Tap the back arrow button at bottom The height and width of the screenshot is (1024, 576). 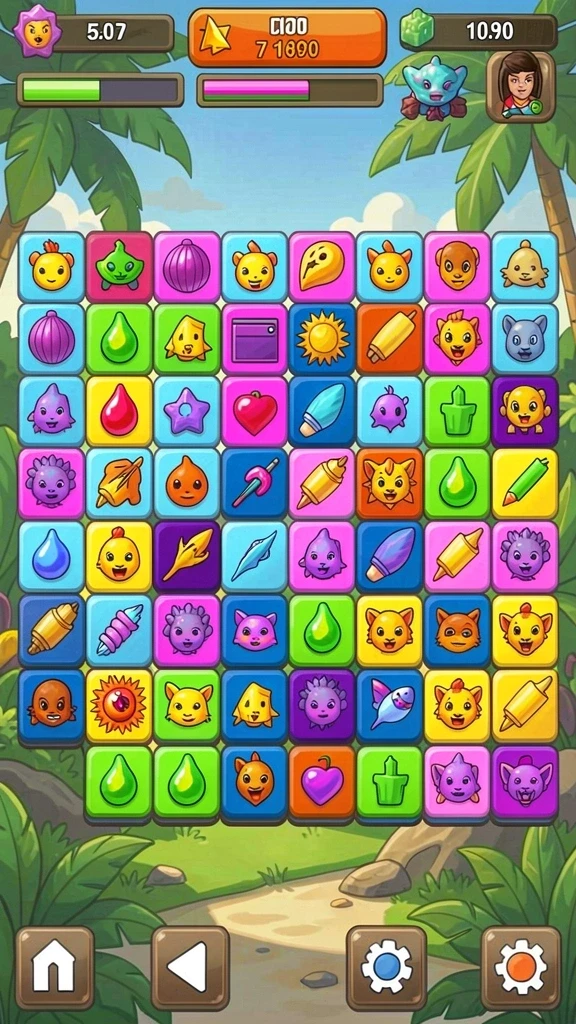(190, 968)
